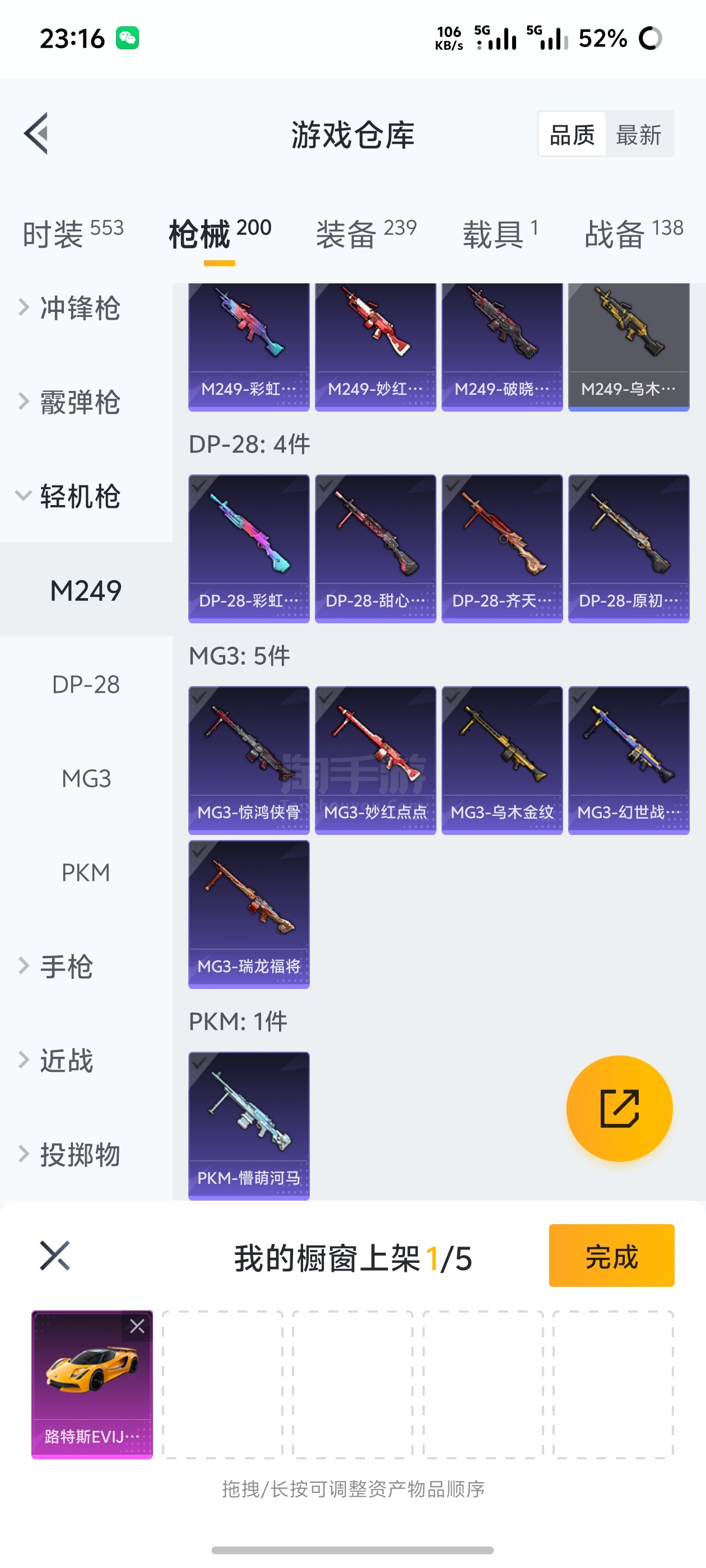Choose the PKM-懵萌河马 skin

pyautogui.click(x=249, y=1126)
